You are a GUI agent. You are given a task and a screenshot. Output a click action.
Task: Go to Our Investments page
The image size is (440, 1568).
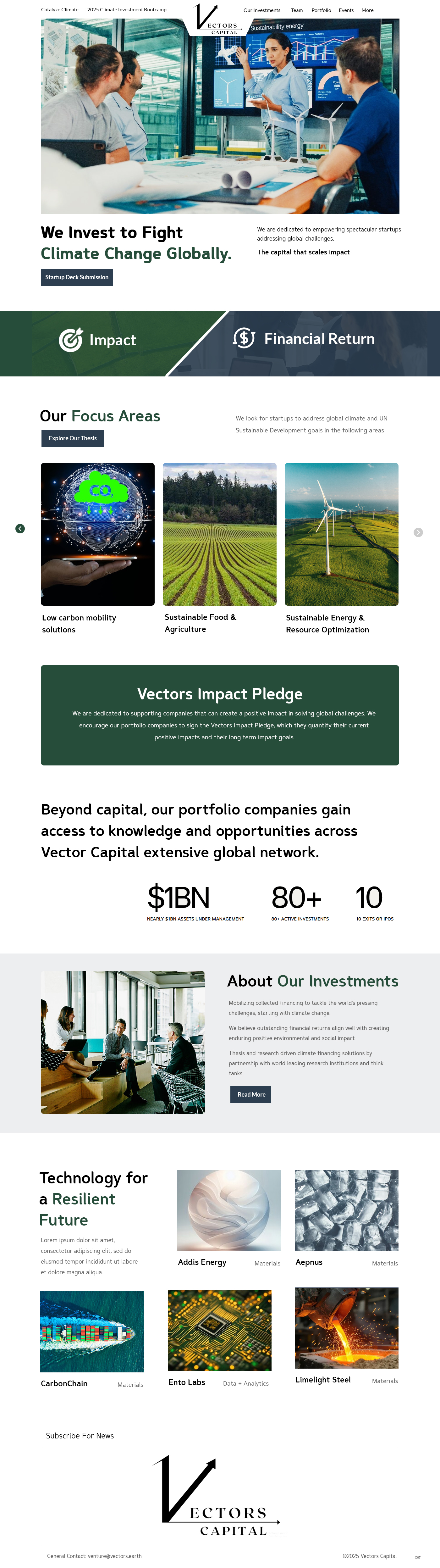262,10
